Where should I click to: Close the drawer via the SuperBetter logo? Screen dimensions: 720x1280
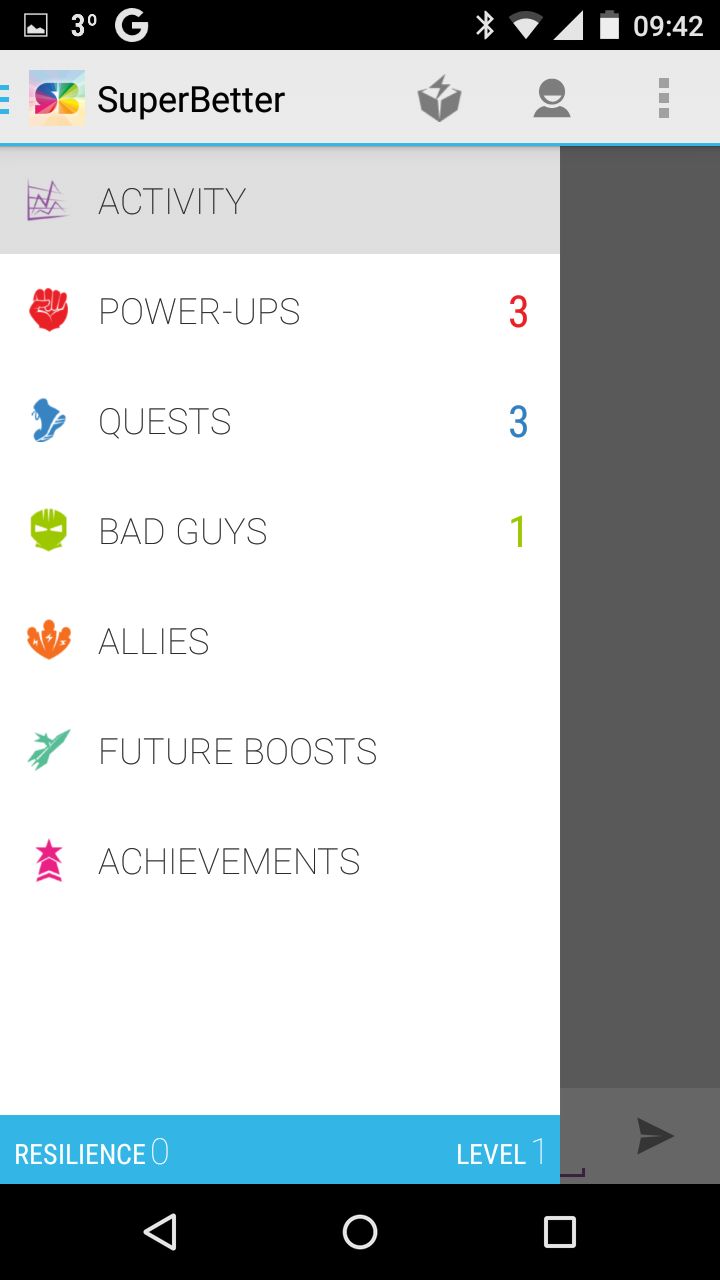click(57, 99)
